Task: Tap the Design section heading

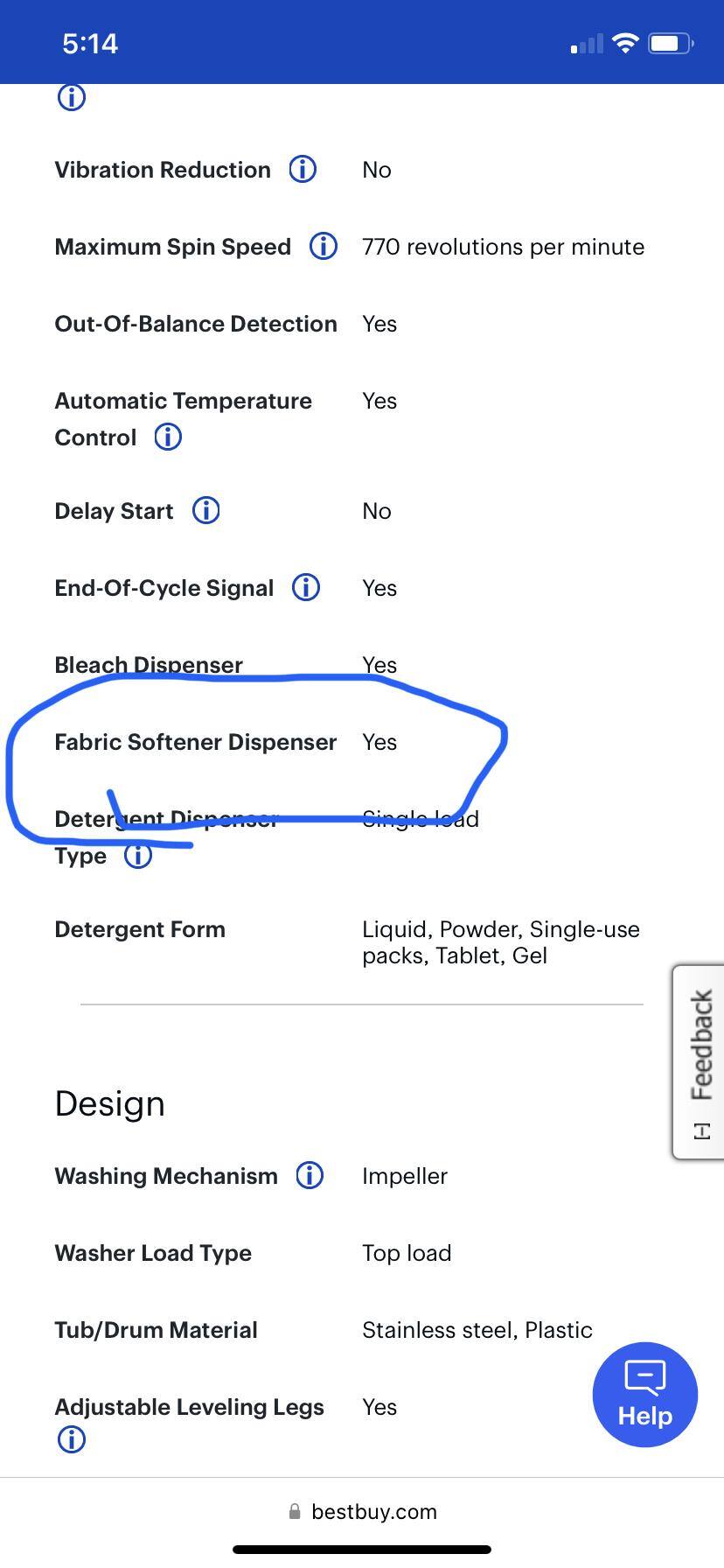Action: [109, 1102]
